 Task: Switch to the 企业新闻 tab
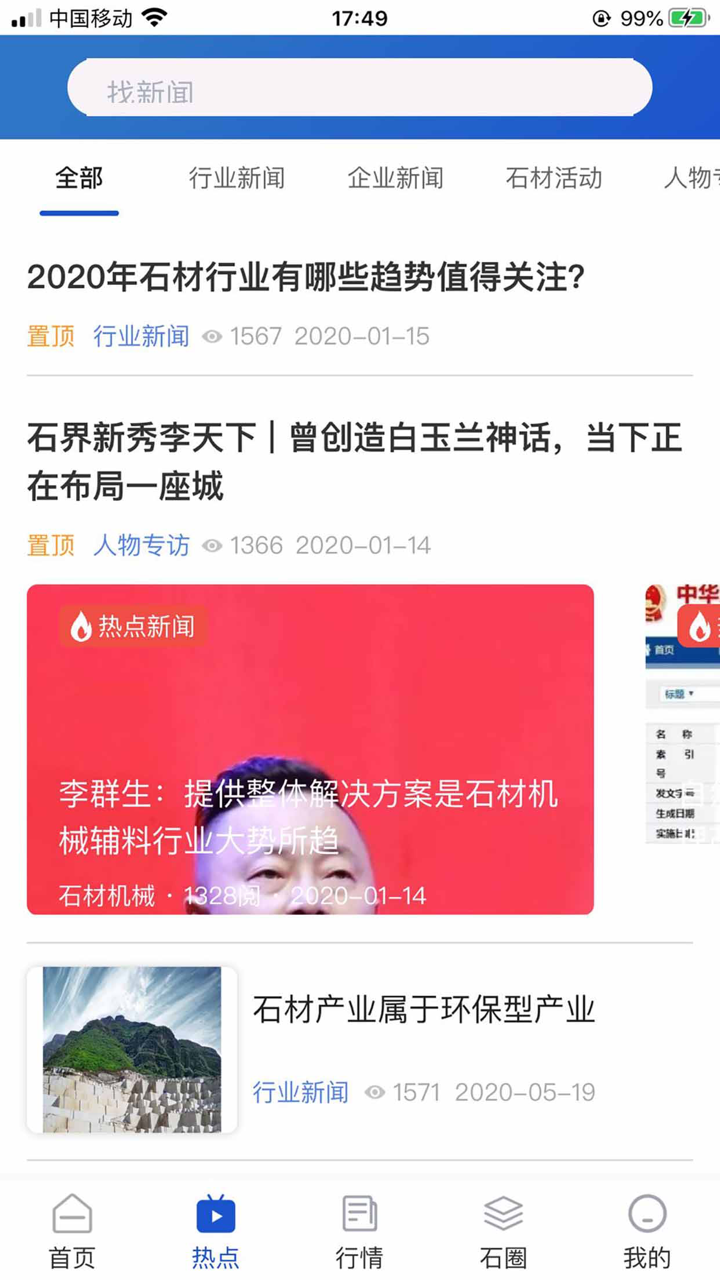pos(395,179)
